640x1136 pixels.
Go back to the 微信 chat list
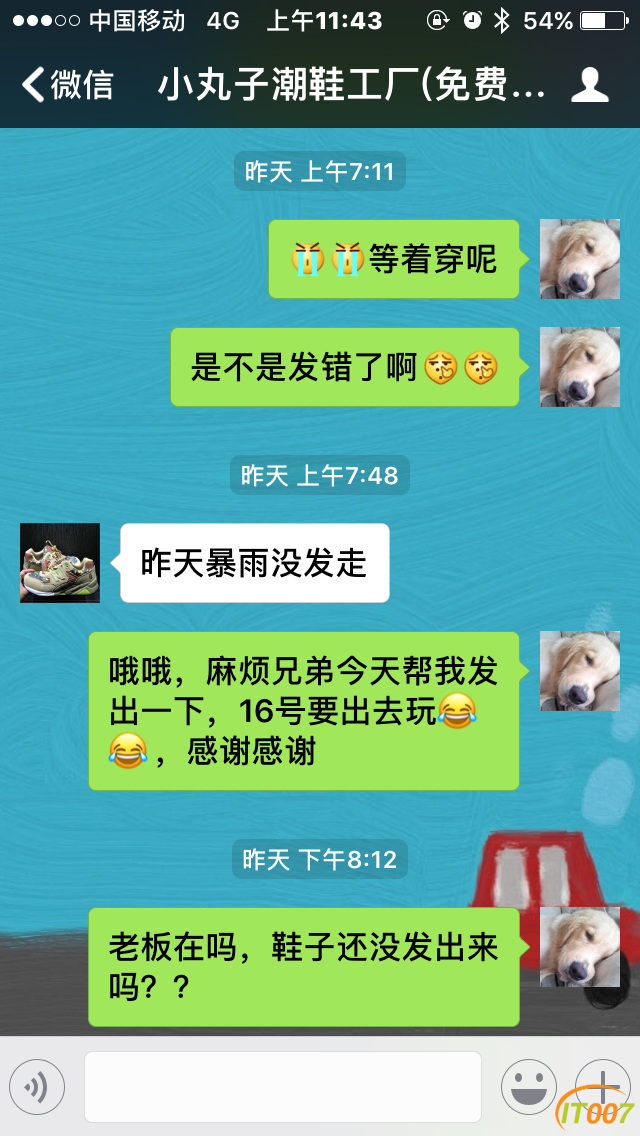pos(66,86)
